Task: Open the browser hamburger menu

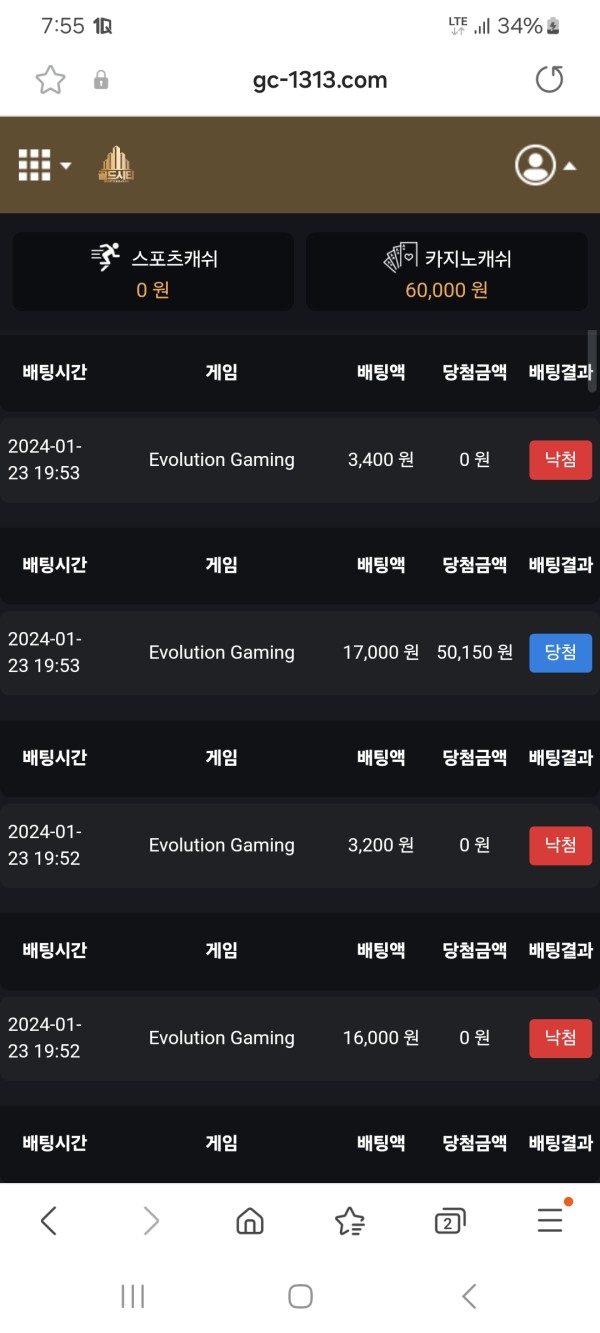Action: coord(550,1220)
